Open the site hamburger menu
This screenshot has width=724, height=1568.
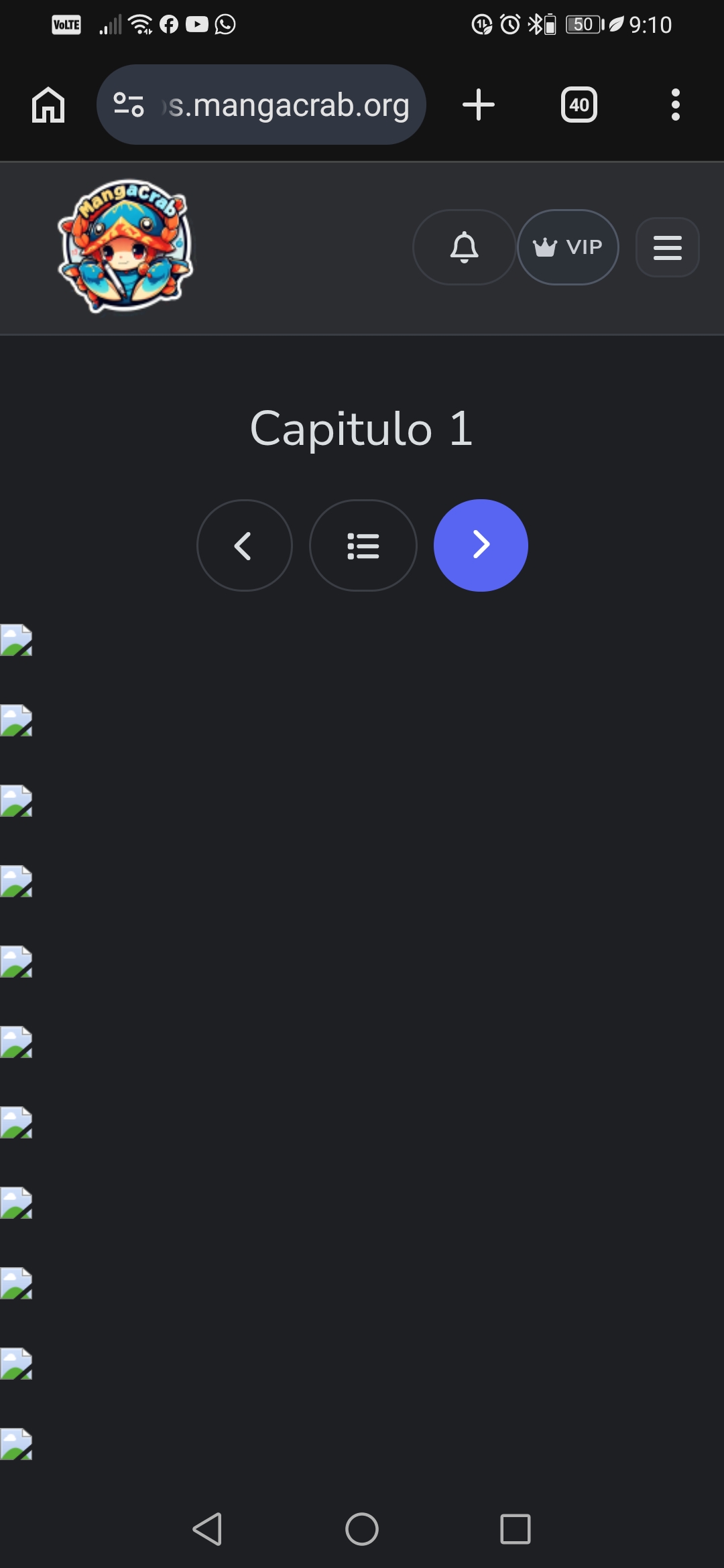point(667,247)
